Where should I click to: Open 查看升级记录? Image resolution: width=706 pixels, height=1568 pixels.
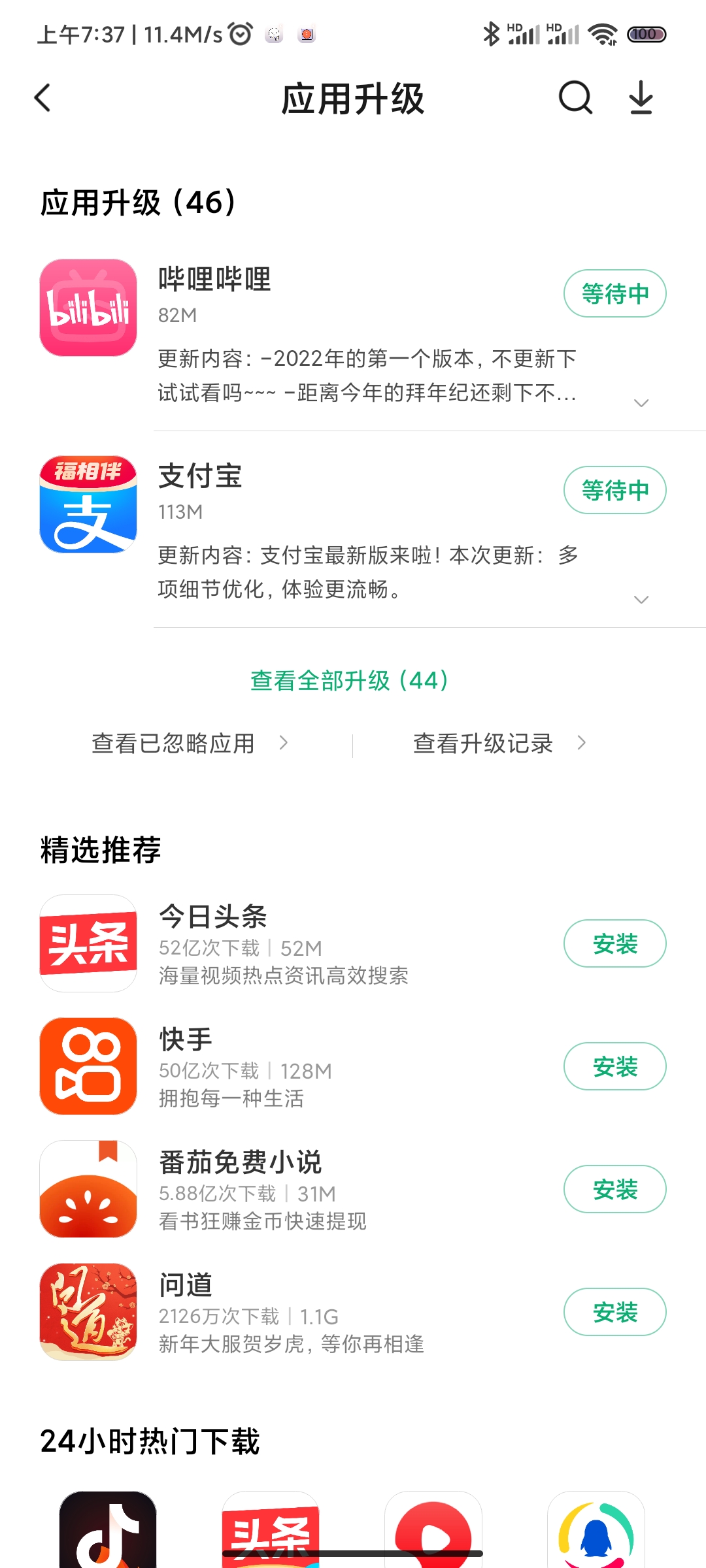click(499, 743)
